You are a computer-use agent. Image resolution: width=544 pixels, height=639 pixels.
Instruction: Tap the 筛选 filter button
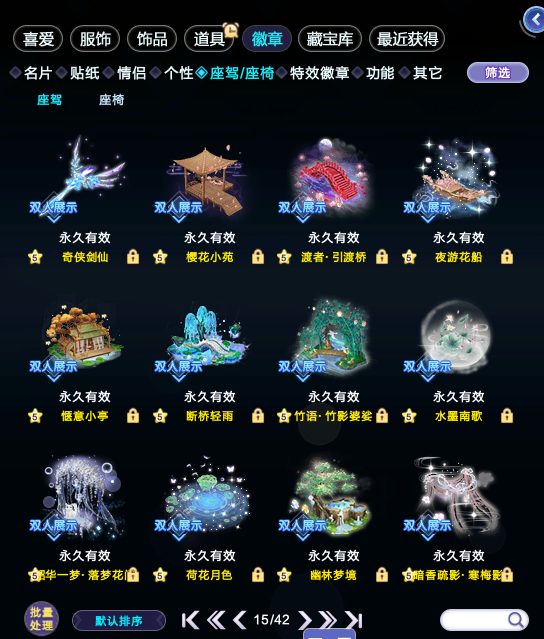498,73
